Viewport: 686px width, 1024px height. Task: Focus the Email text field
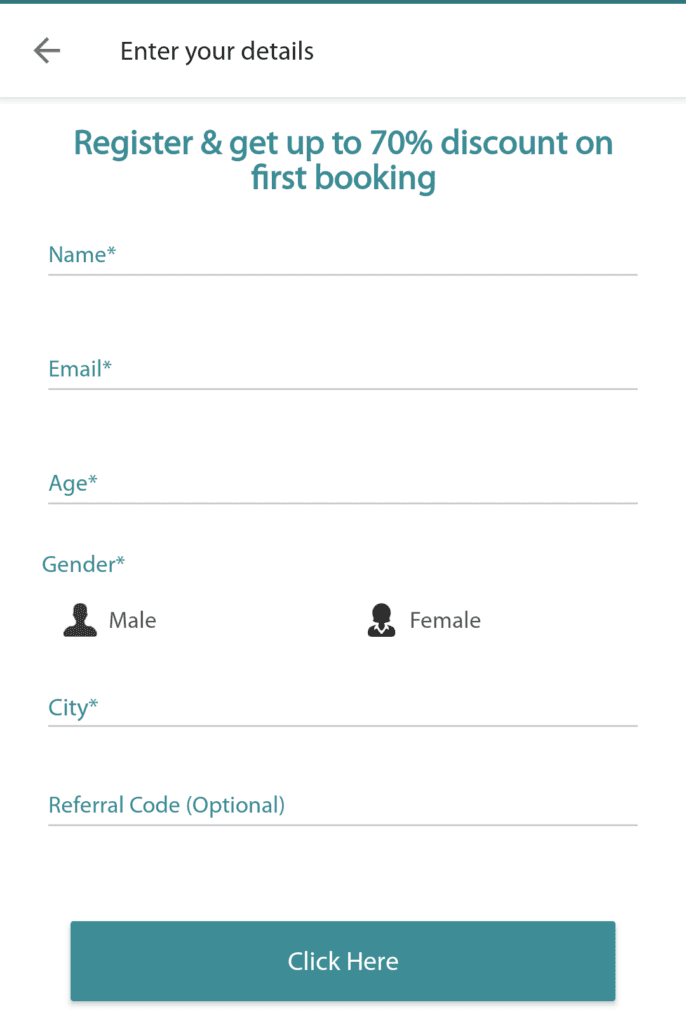(342, 370)
